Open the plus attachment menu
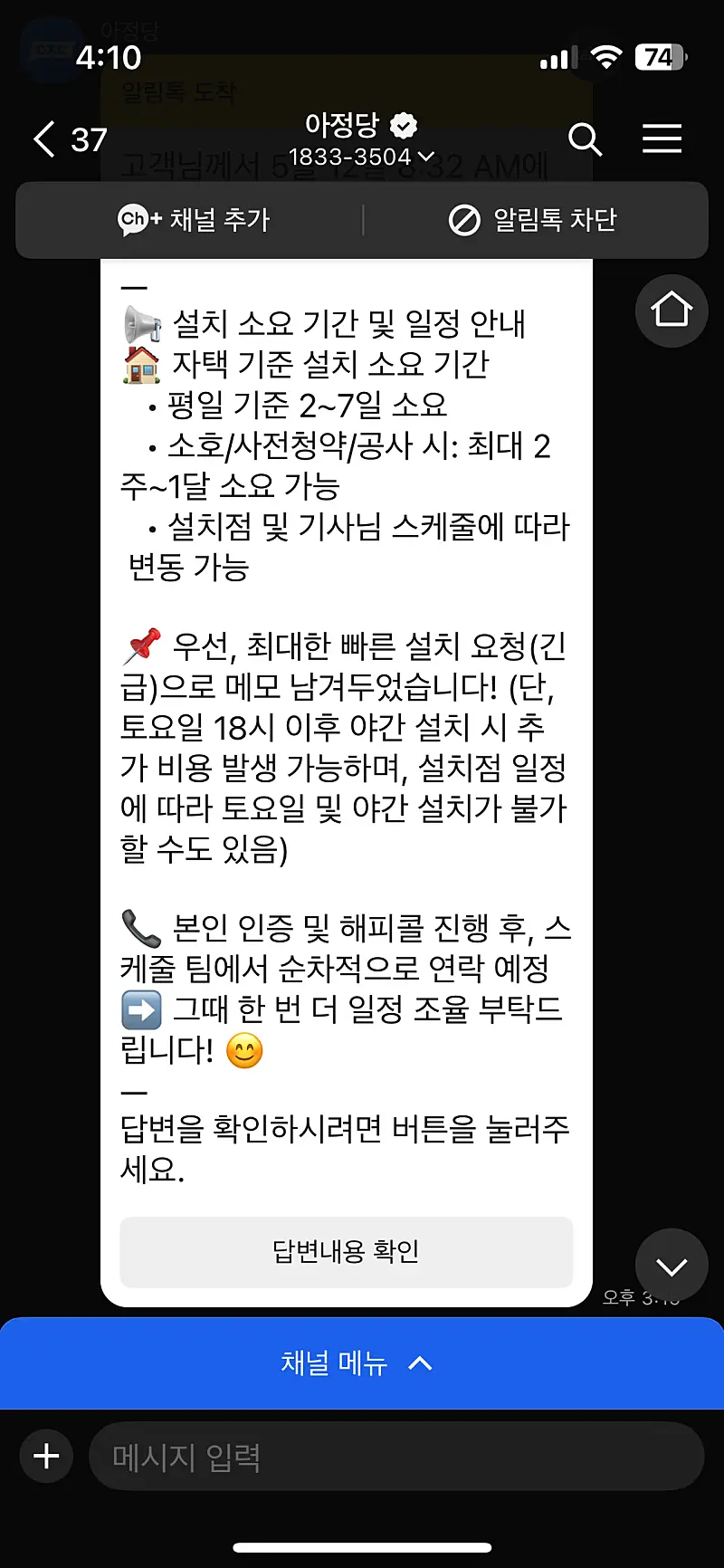Image resolution: width=724 pixels, height=1568 pixels. pyautogui.click(x=46, y=1457)
